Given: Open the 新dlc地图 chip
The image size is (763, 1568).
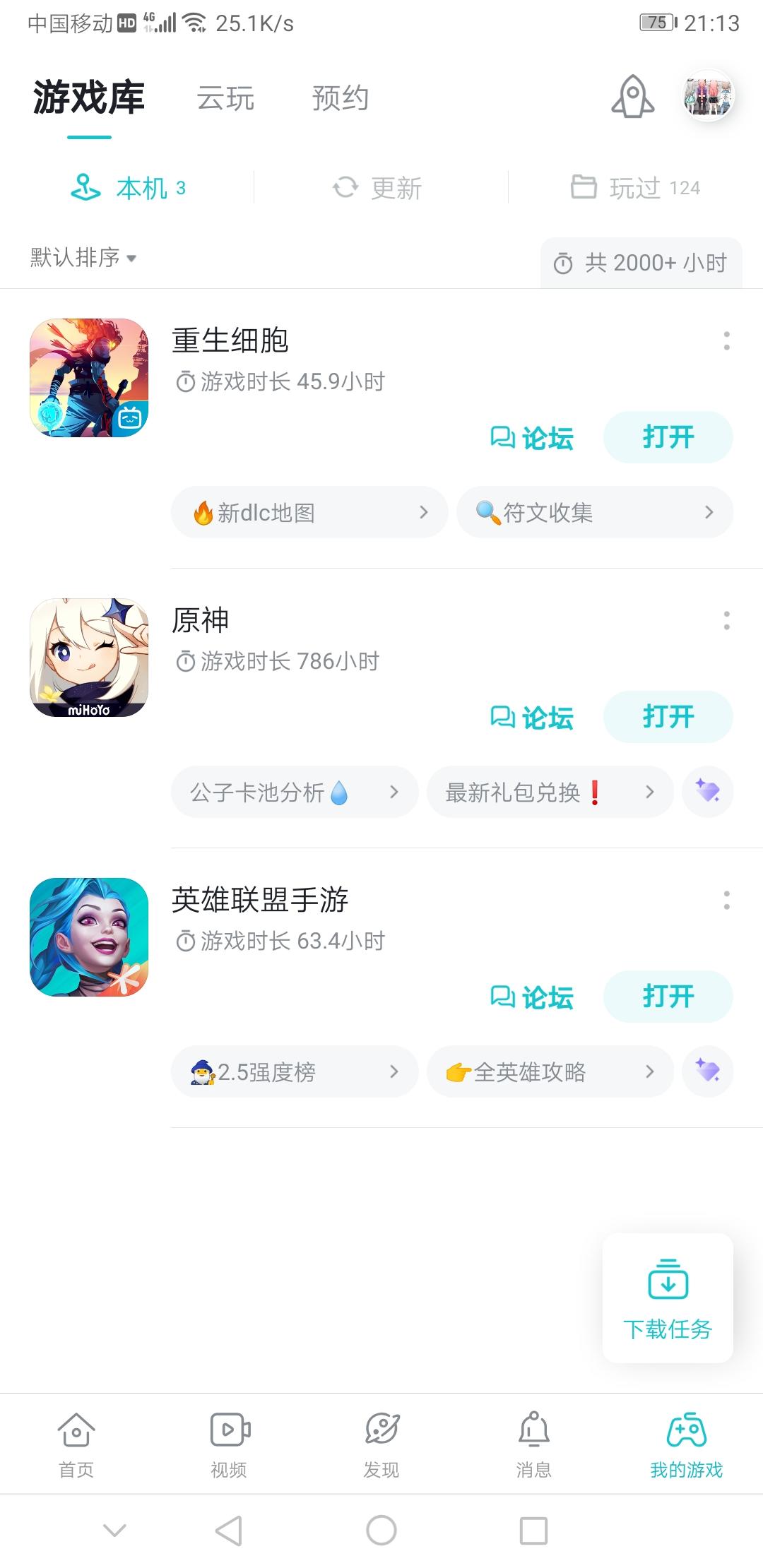Looking at the screenshot, I should pos(309,513).
